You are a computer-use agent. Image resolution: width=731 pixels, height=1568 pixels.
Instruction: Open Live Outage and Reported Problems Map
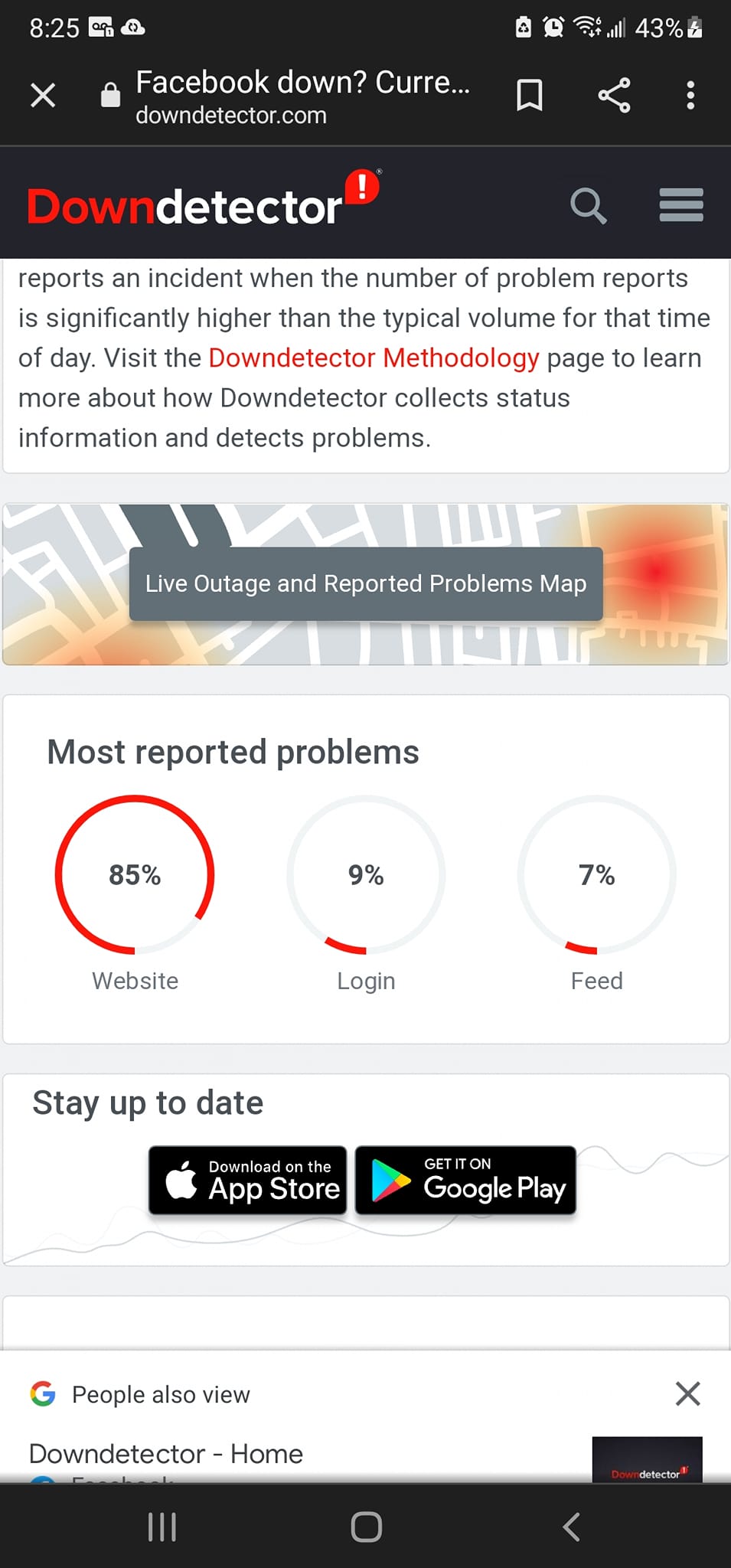pos(366,584)
